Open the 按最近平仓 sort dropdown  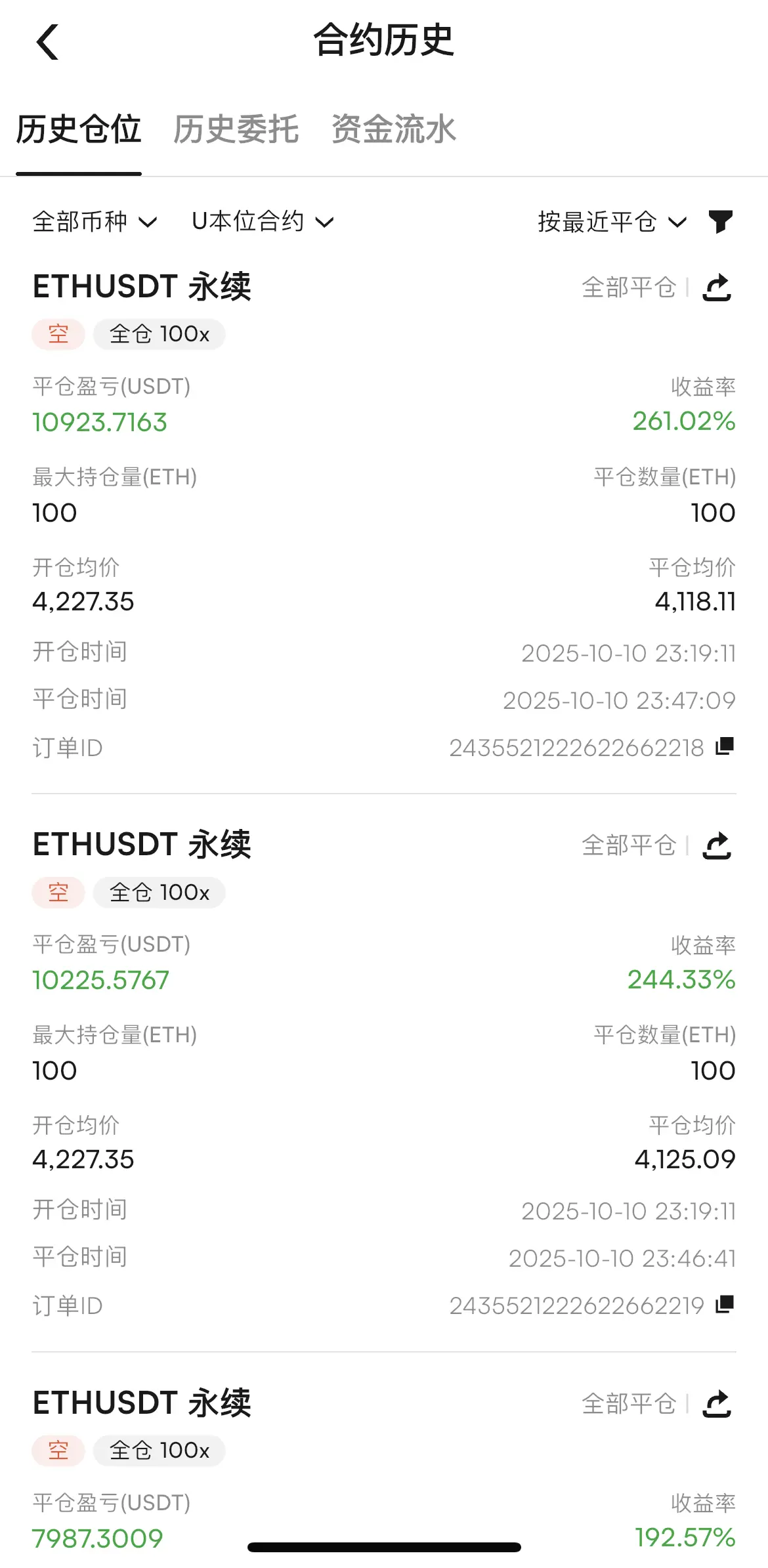[x=612, y=222]
